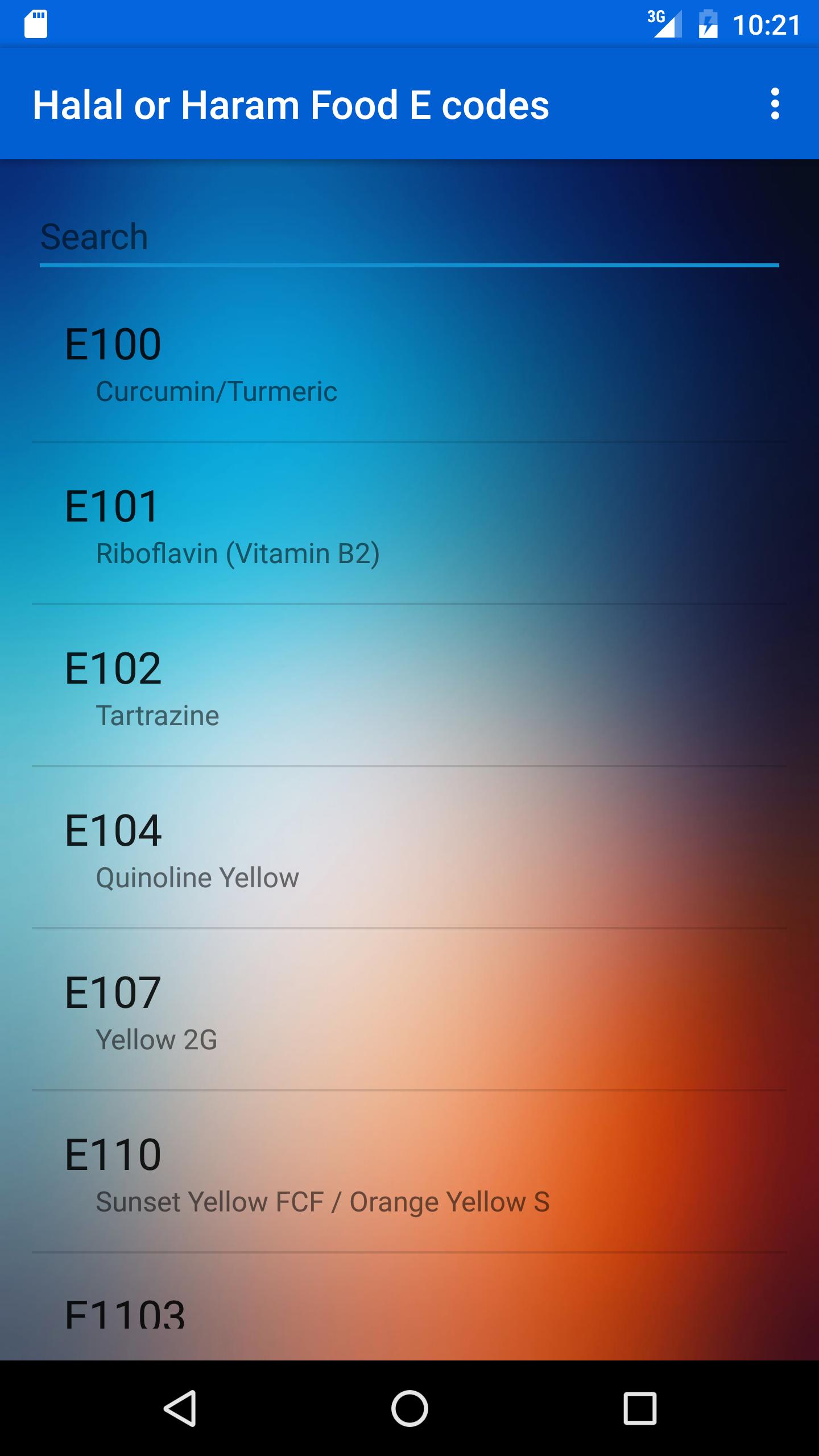
Task: Tap the Search field
Action: tap(408, 237)
